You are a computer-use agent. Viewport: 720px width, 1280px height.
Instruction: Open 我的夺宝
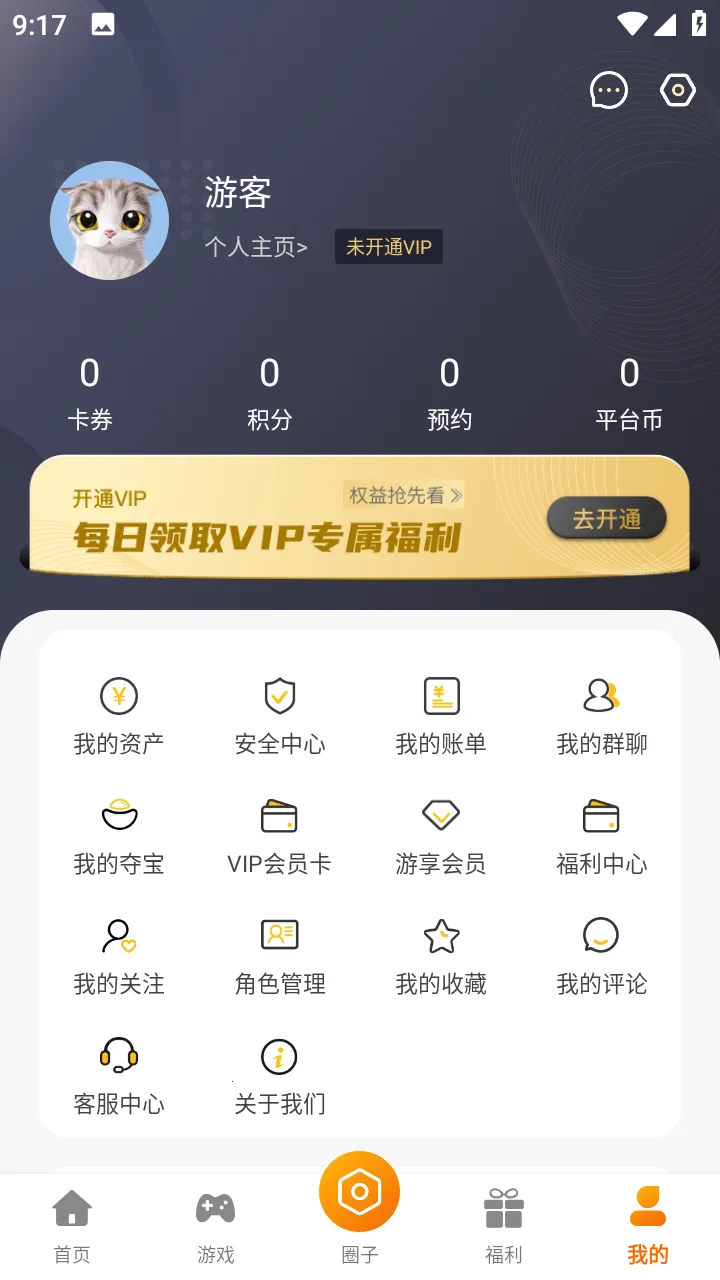[x=119, y=836]
